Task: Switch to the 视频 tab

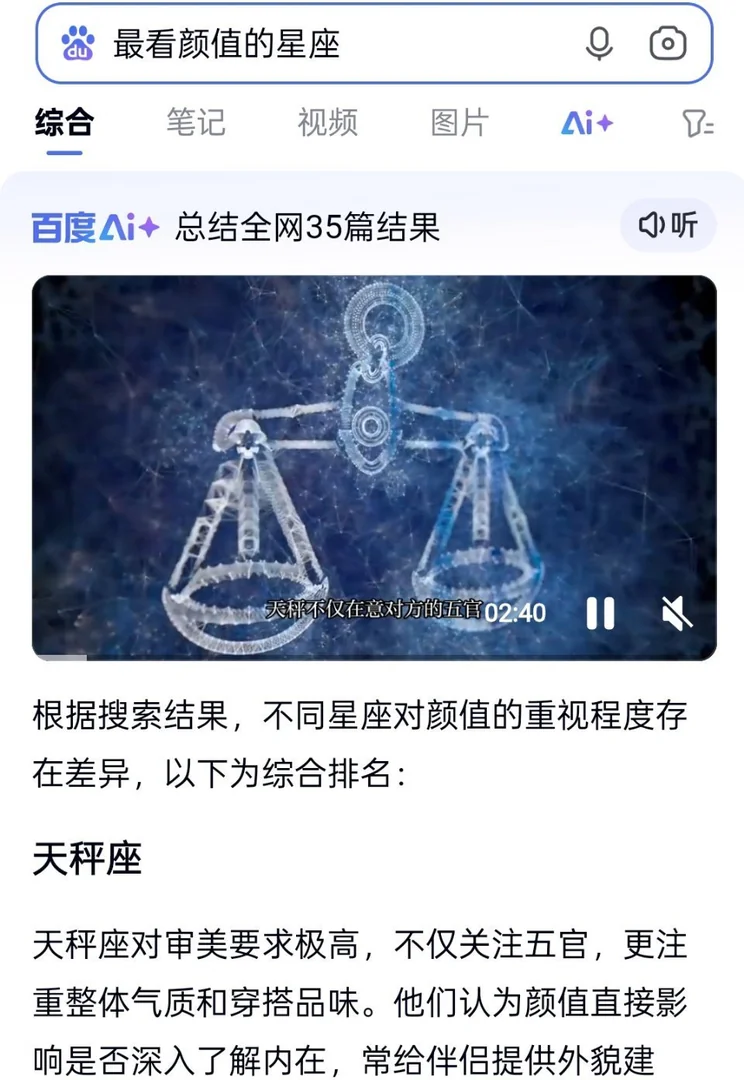Action: point(327,123)
